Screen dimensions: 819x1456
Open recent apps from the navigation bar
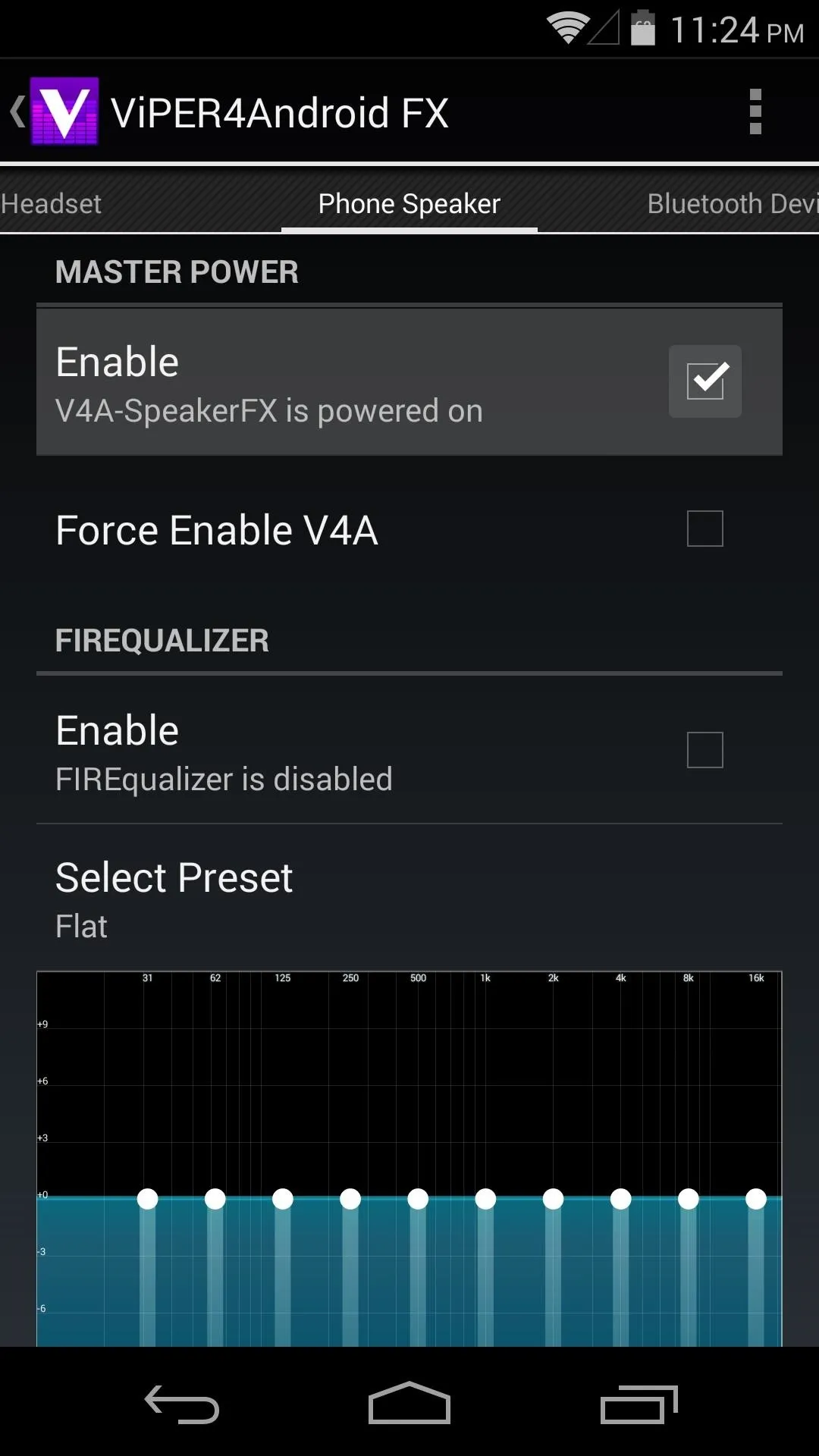point(639,1404)
